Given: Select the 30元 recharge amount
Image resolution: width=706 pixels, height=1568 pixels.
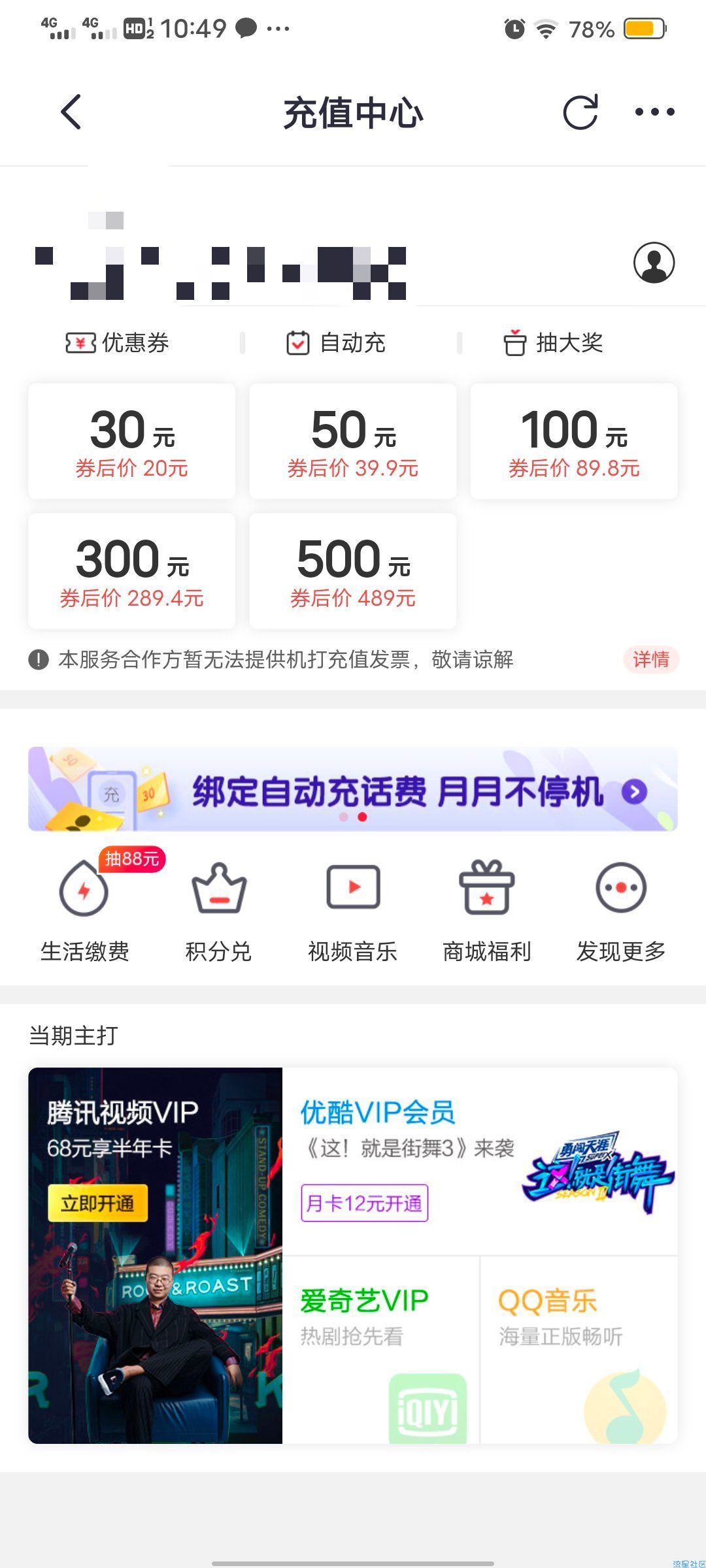Looking at the screenshot, I should [x=131, y=441].
